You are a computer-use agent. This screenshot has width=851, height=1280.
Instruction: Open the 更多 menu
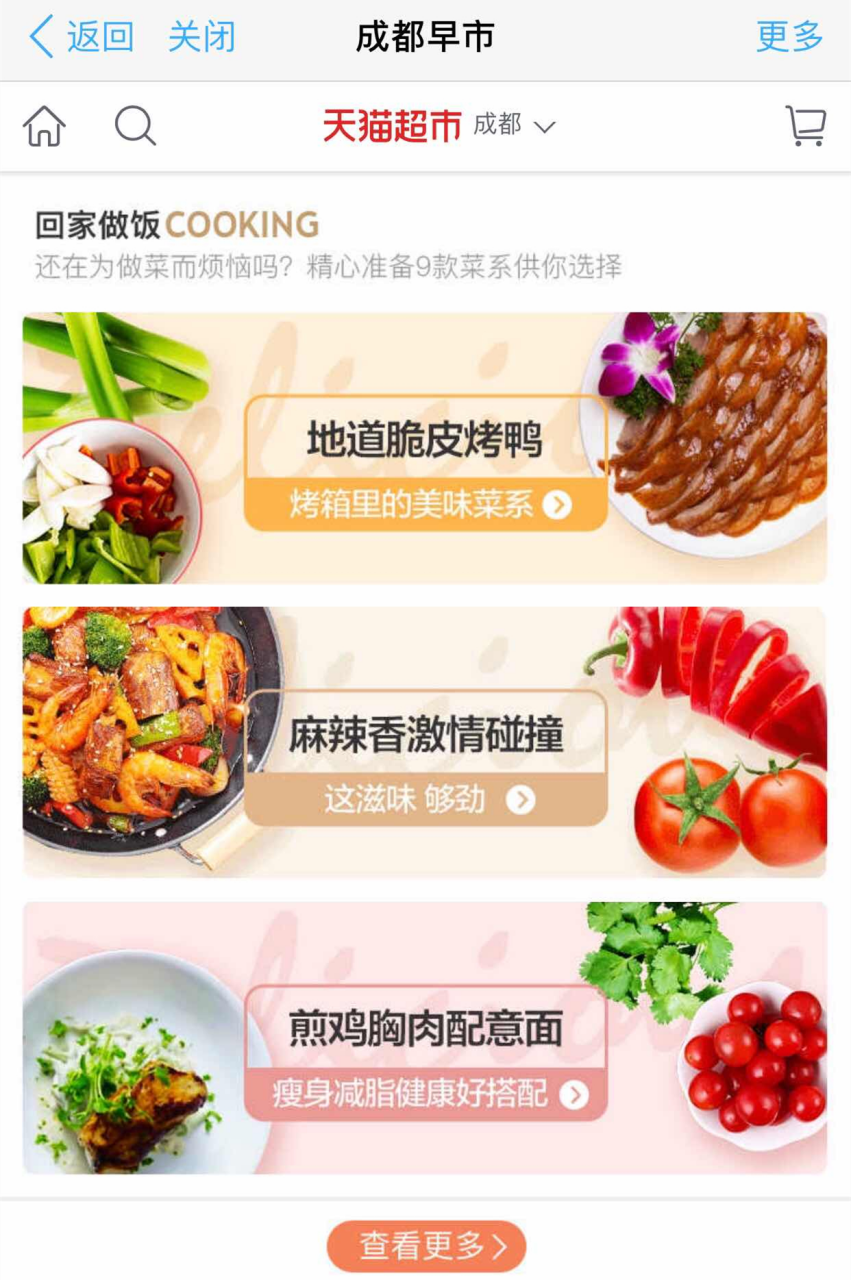pos(789,38)
